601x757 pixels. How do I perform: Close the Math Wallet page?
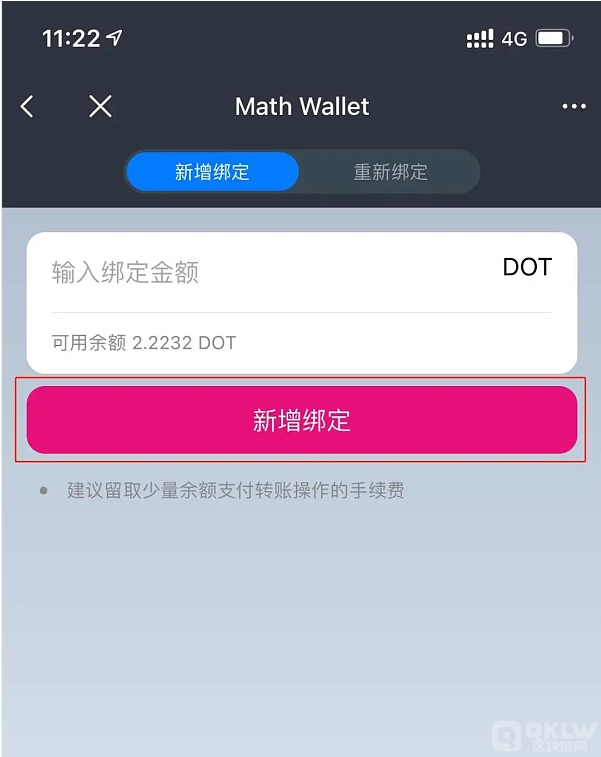100,106
